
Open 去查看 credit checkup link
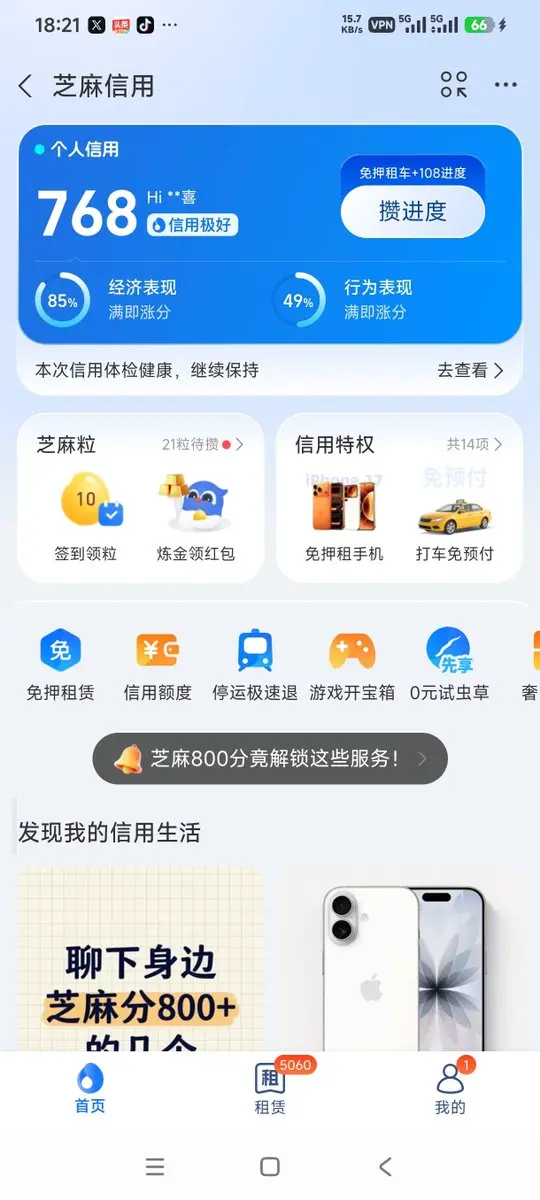click(470, 370)
